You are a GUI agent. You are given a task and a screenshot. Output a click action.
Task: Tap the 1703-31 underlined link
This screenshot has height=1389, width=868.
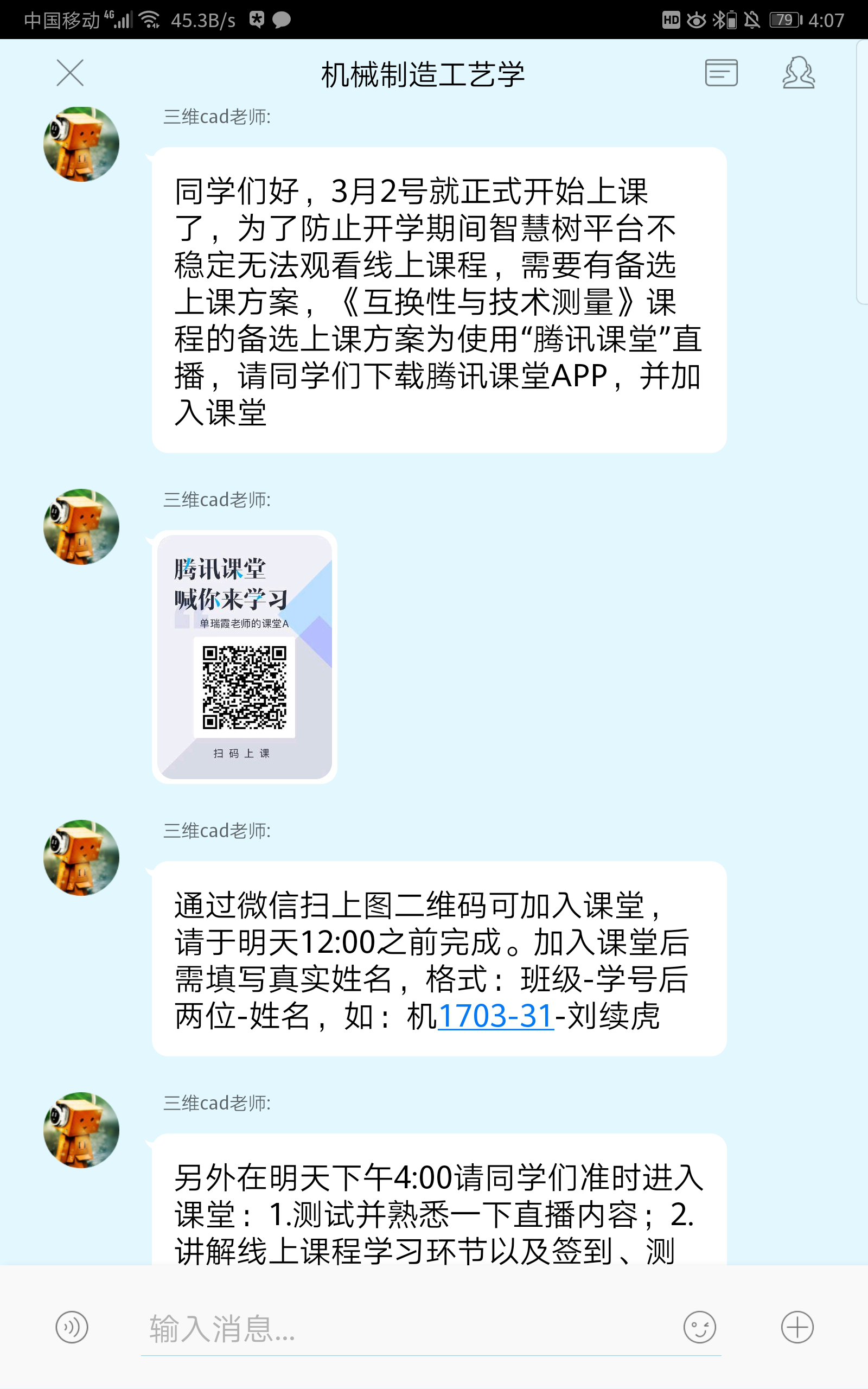tap(495, 1016)
